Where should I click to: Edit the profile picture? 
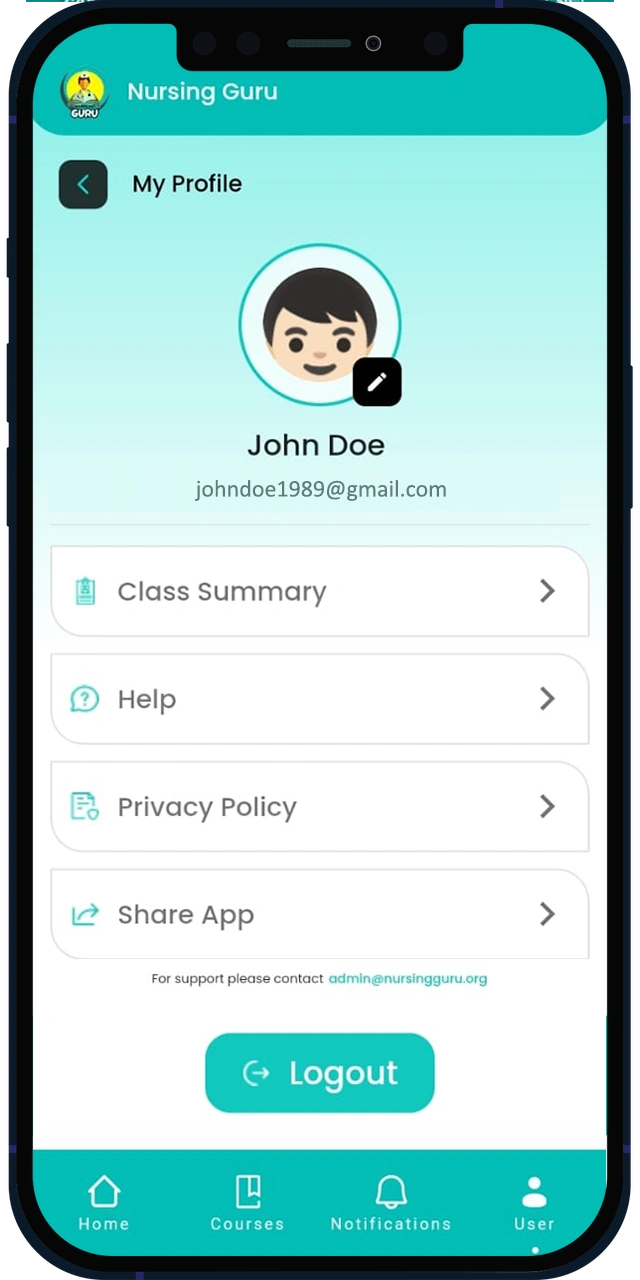pos(377,382)
